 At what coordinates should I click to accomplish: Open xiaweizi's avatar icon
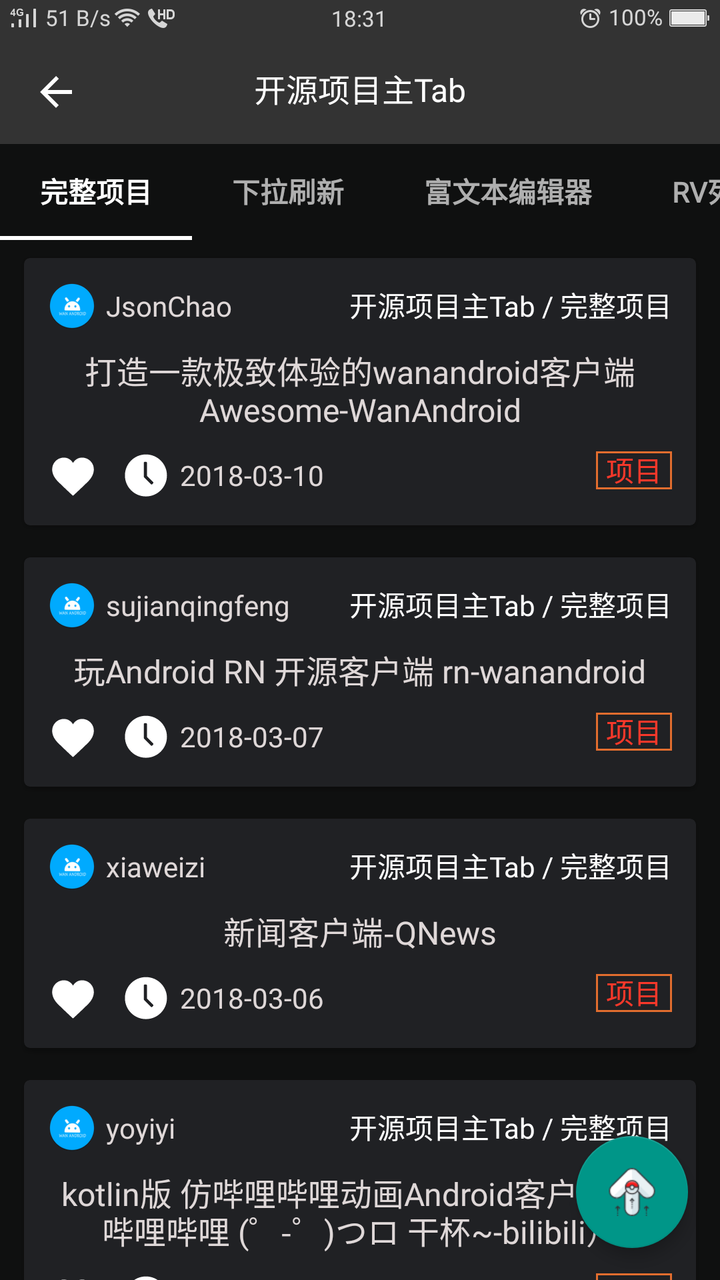coord(71,867)
